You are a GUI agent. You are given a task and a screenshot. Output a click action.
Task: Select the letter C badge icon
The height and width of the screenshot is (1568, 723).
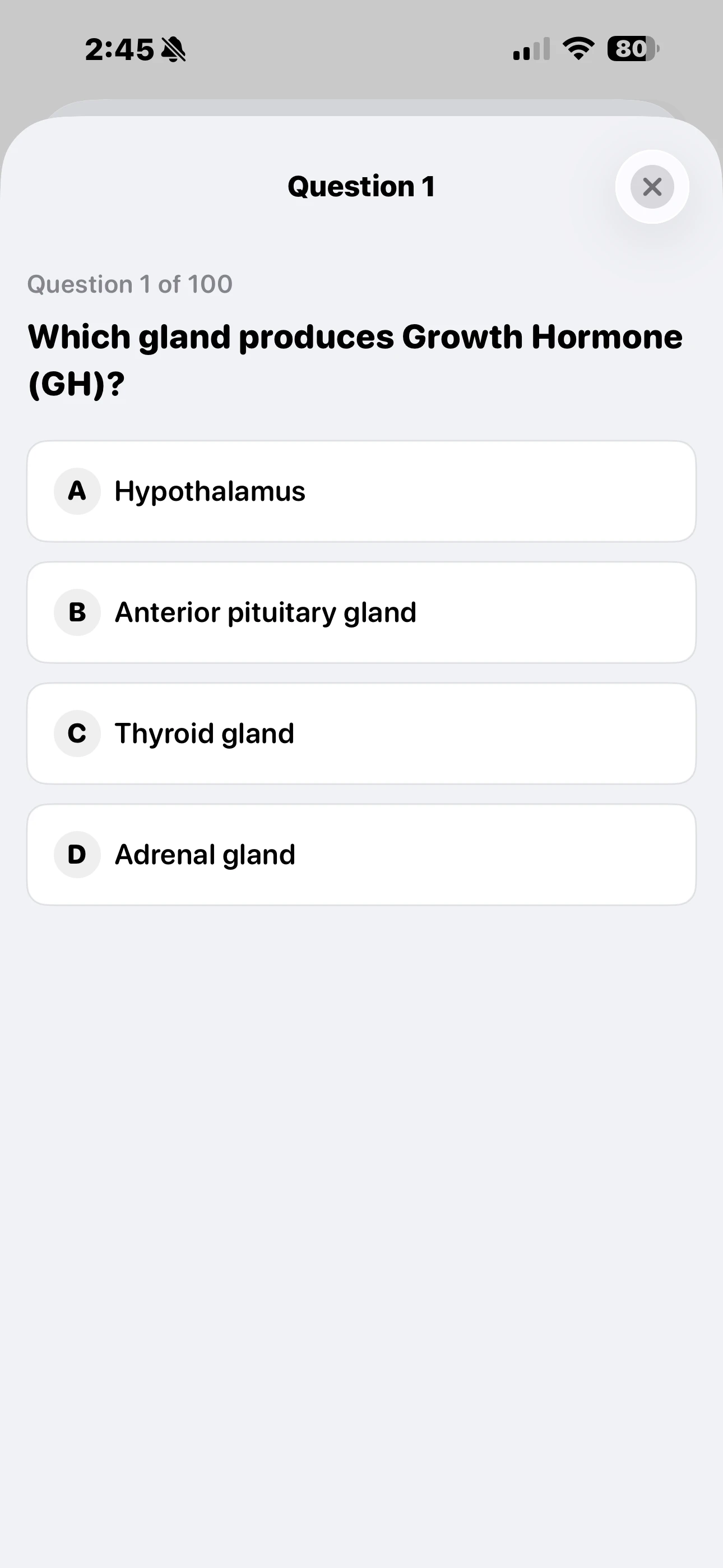pos(77,734)
